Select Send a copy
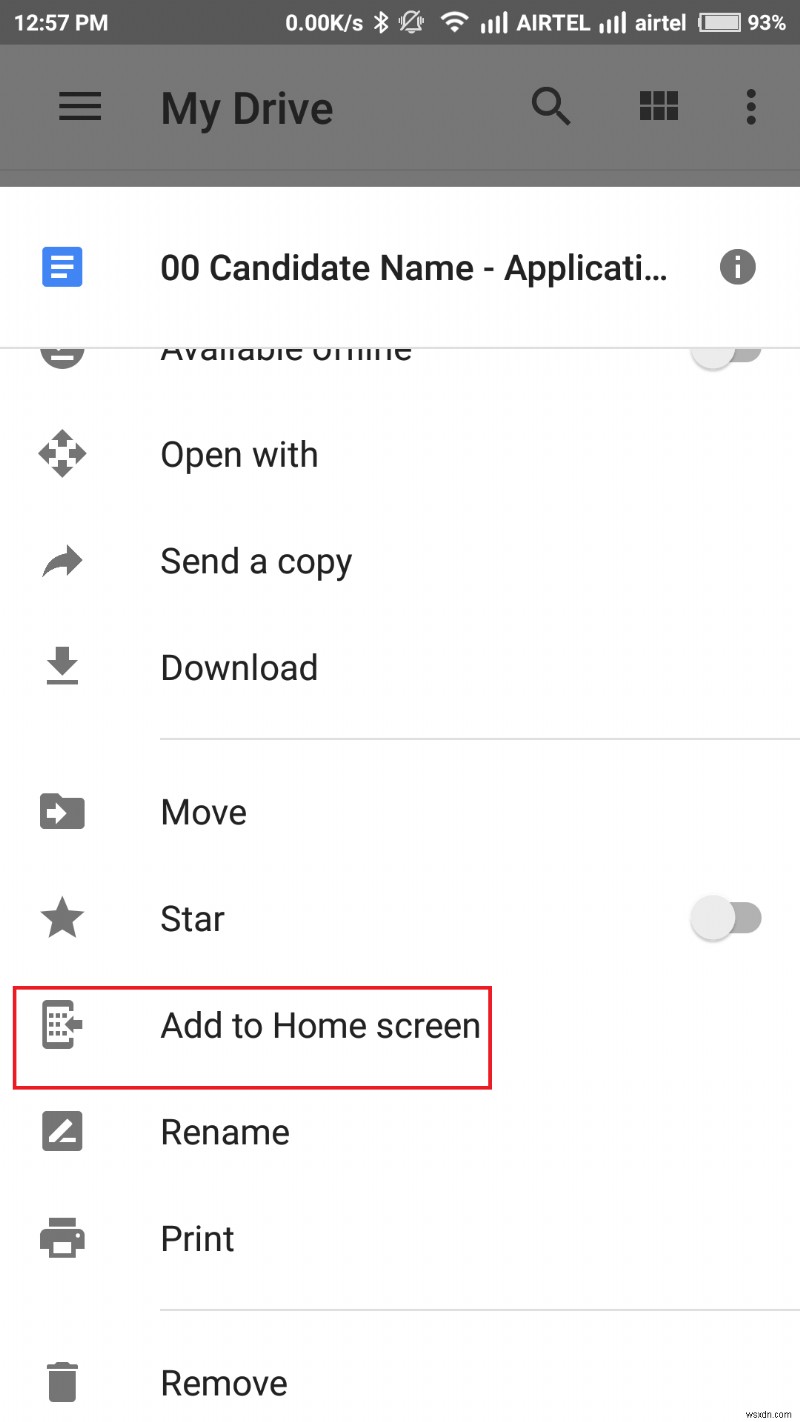The height and width of the screenshot is (1422, 800). [x=256, y=561]
